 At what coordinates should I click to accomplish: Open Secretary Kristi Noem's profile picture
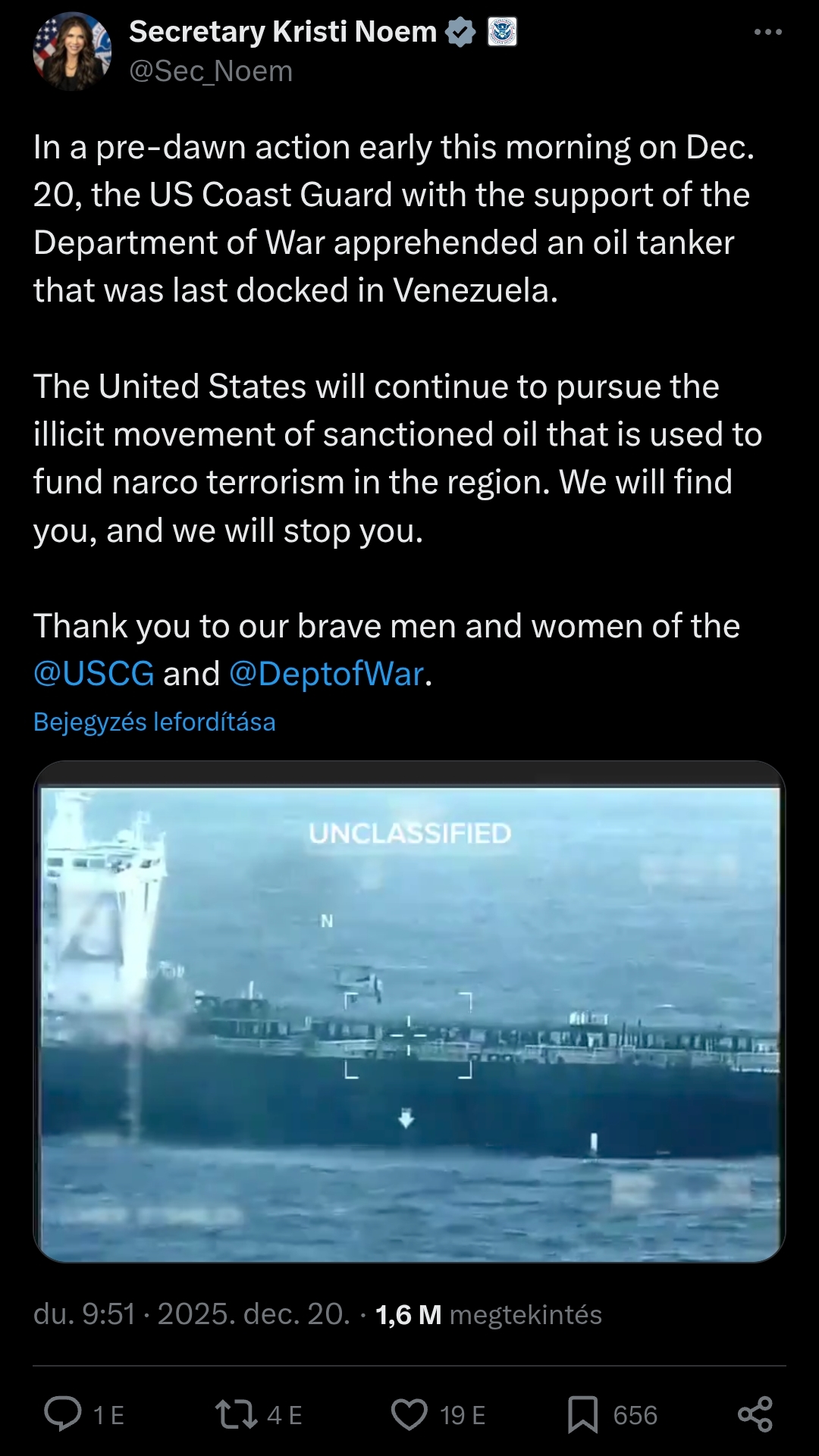tap(72, 52)
